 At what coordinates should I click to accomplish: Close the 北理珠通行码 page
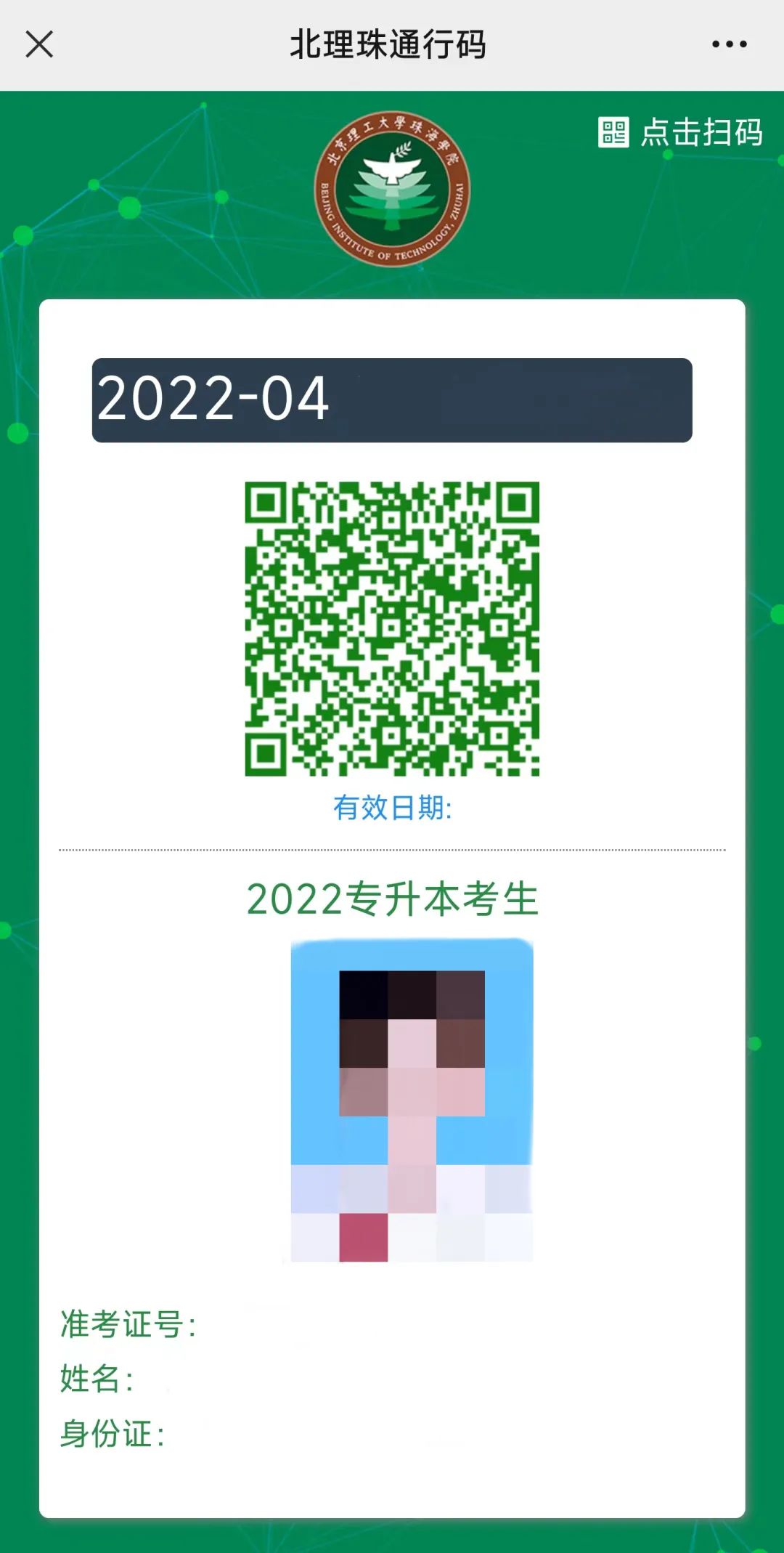[x=39, y=44]
